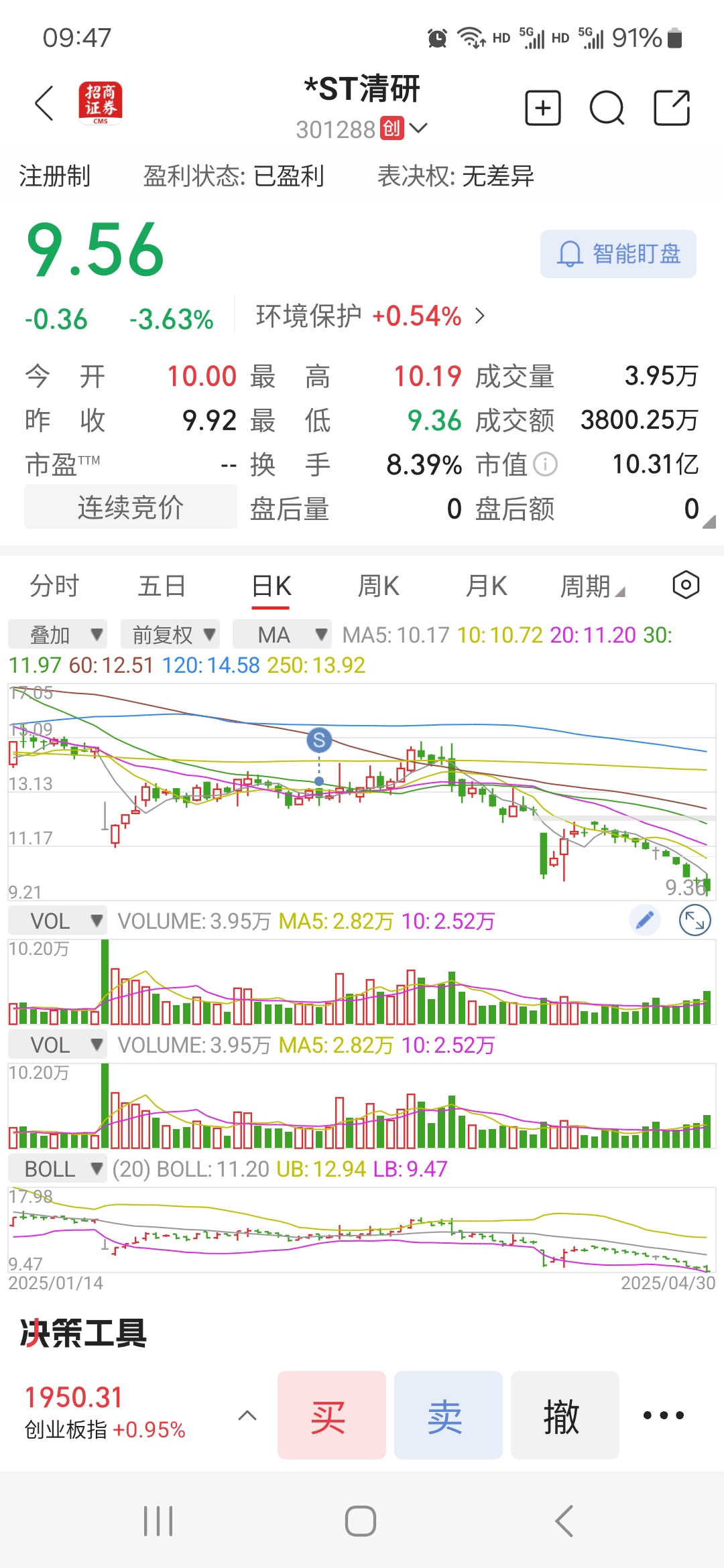Viewport: 724px width, 1568px height.
Task: Go back using the top-left arrow
Action: pyautogui.click(x=44, y=104)
